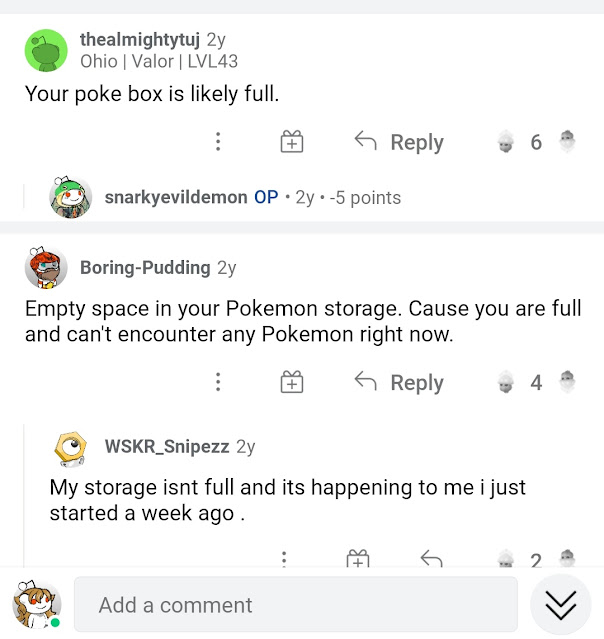Image resolution: width=604 pixels, height=639 pixels.
Task: Upvote thealmightytuj's comment
Action: coord(506,141)
